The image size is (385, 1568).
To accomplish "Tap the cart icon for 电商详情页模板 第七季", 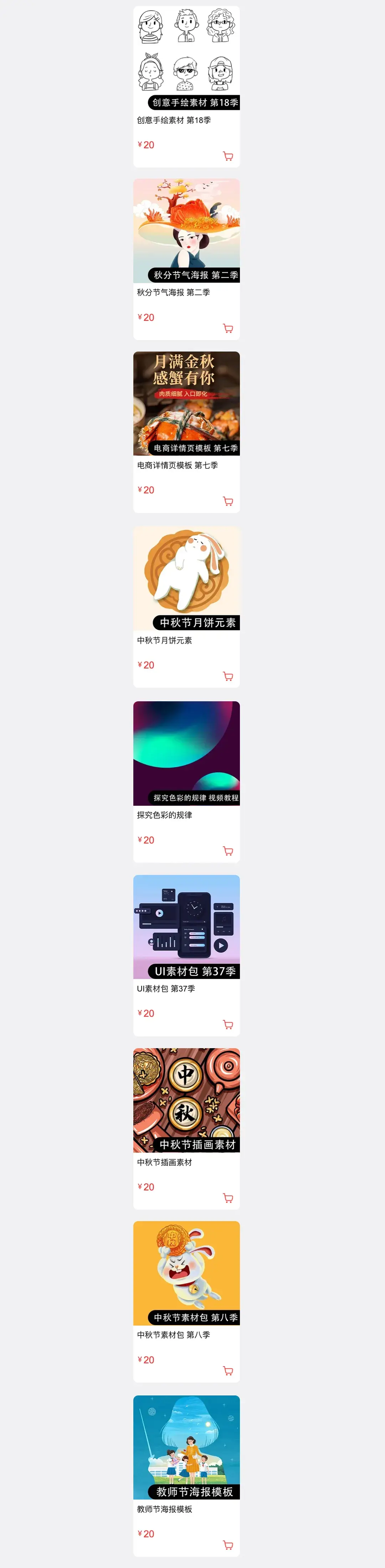I will pyautogui.click(x=228, y=502).
